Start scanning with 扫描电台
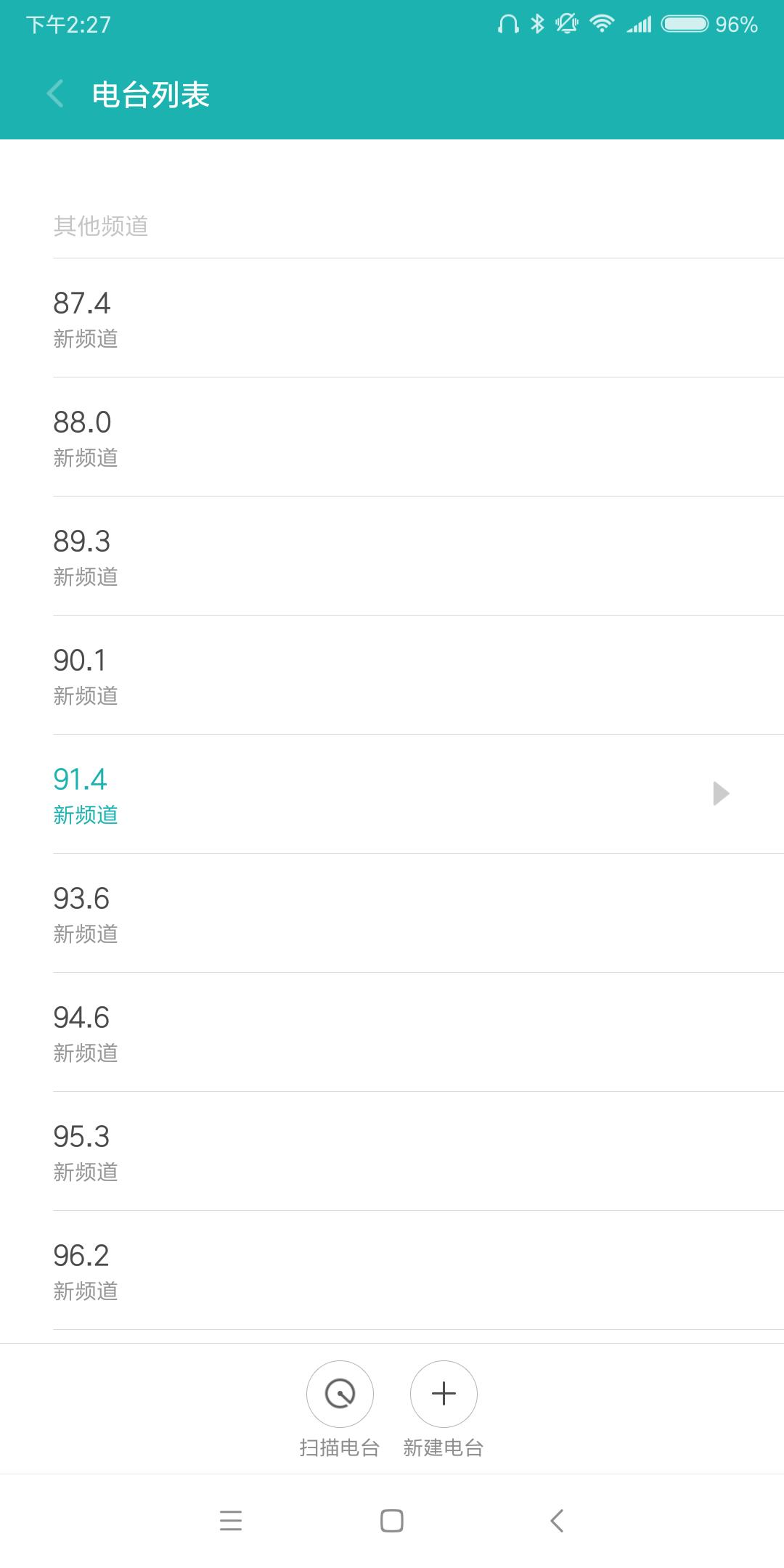The image size is (784, 1568). click(x=340, y=1395)
